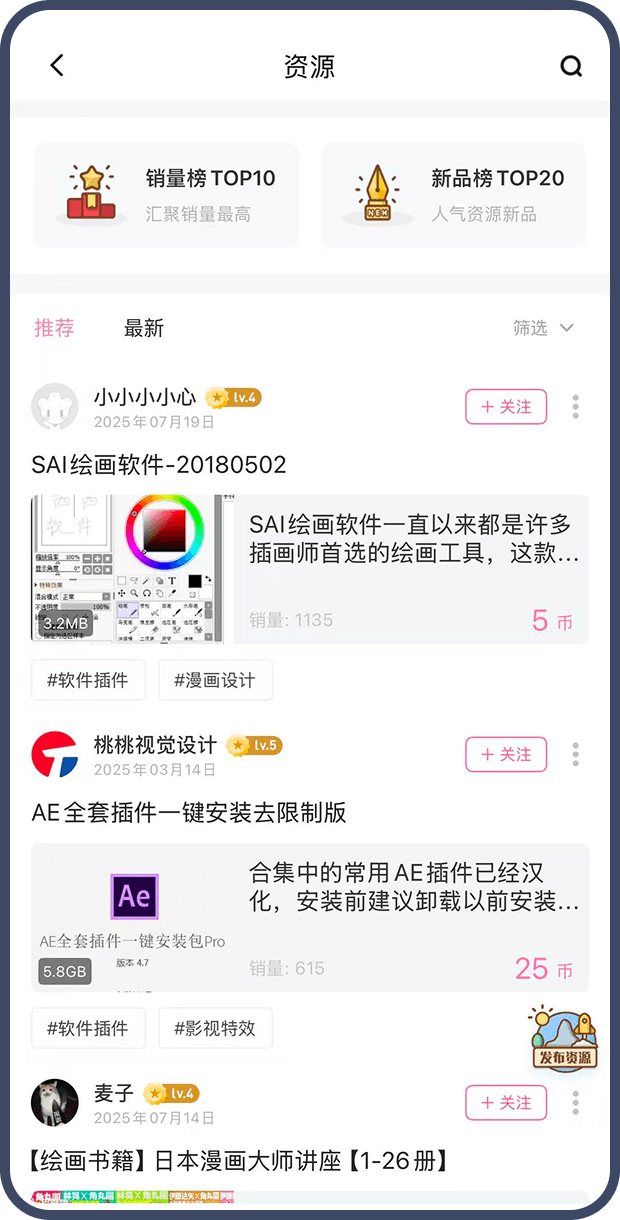Follow user 小小小小心
Screen dimensions: 620x1220
click(x=506, y=407)
